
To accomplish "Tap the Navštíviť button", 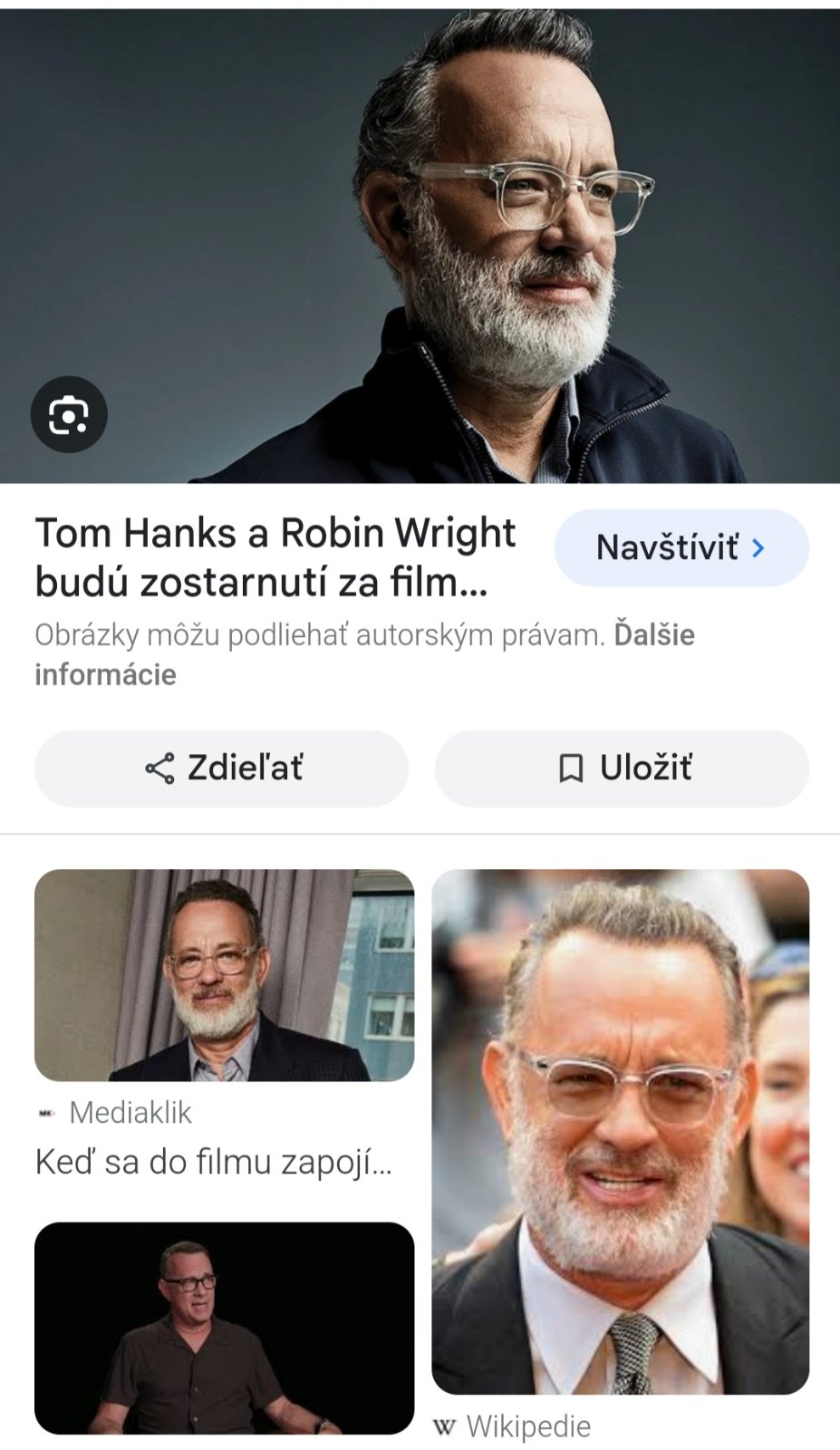I will click(681, 547).
